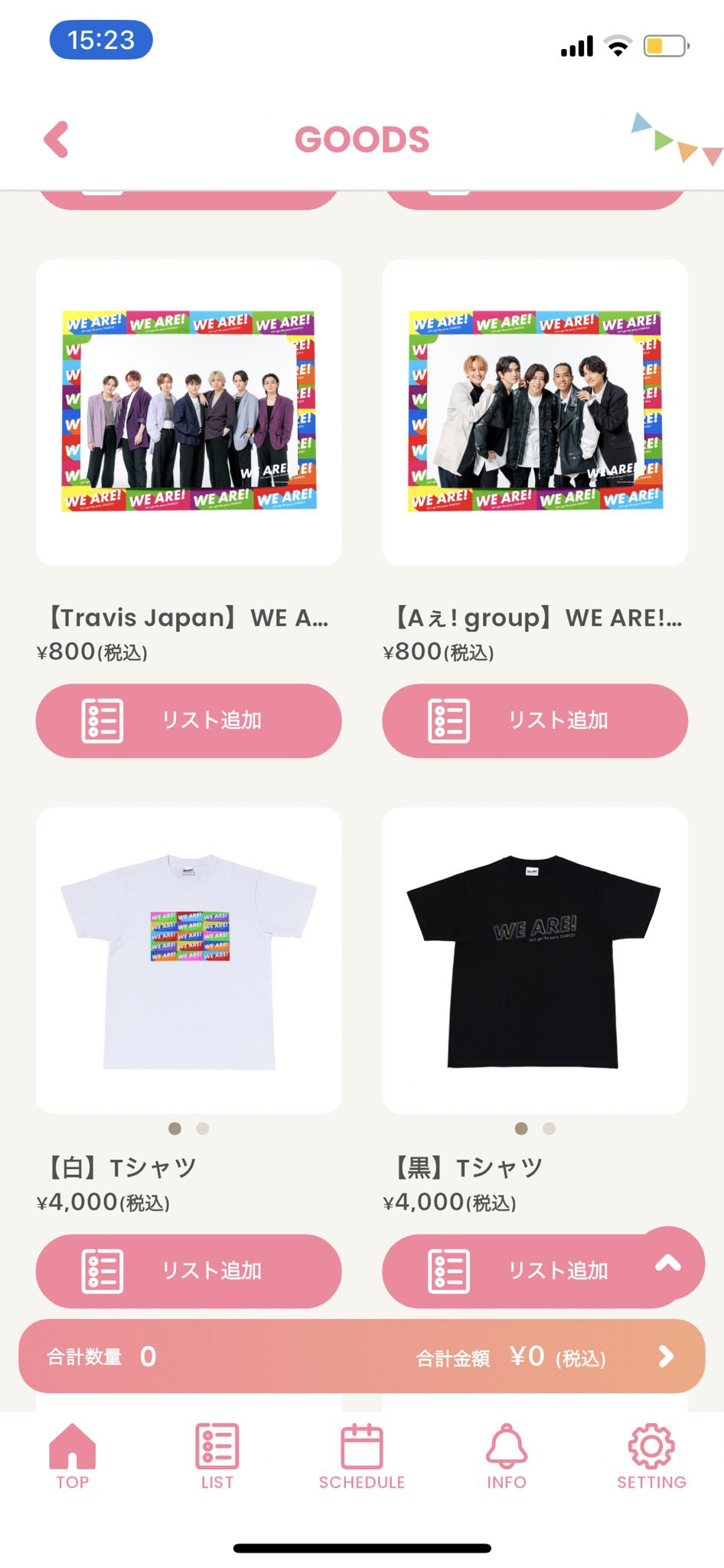Show second image of black T-shirt

tap(549, 1129)
